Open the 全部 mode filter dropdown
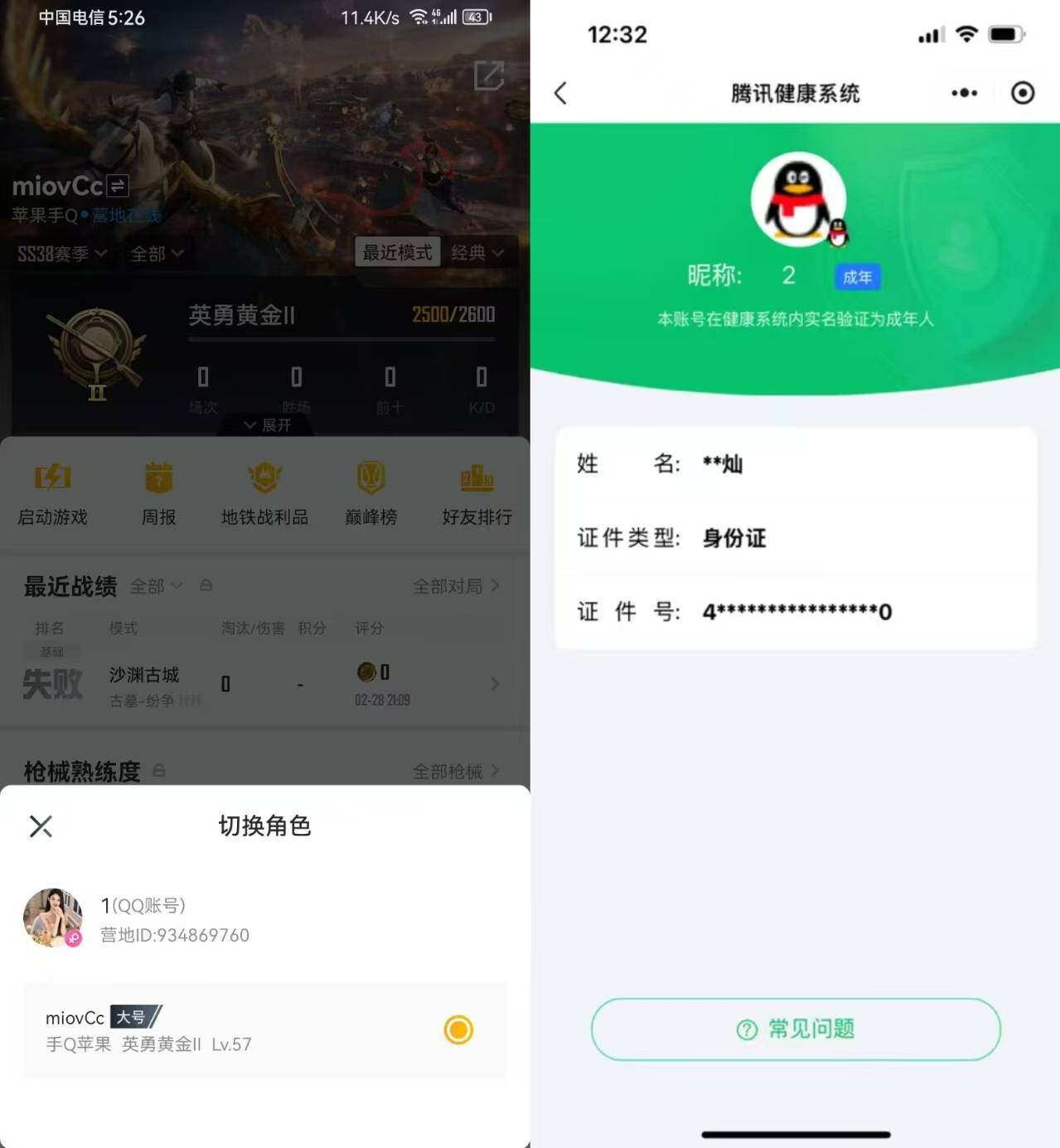Viewport: 1060px width, 1148px height. pyautogui.click(x=157, y=254)
